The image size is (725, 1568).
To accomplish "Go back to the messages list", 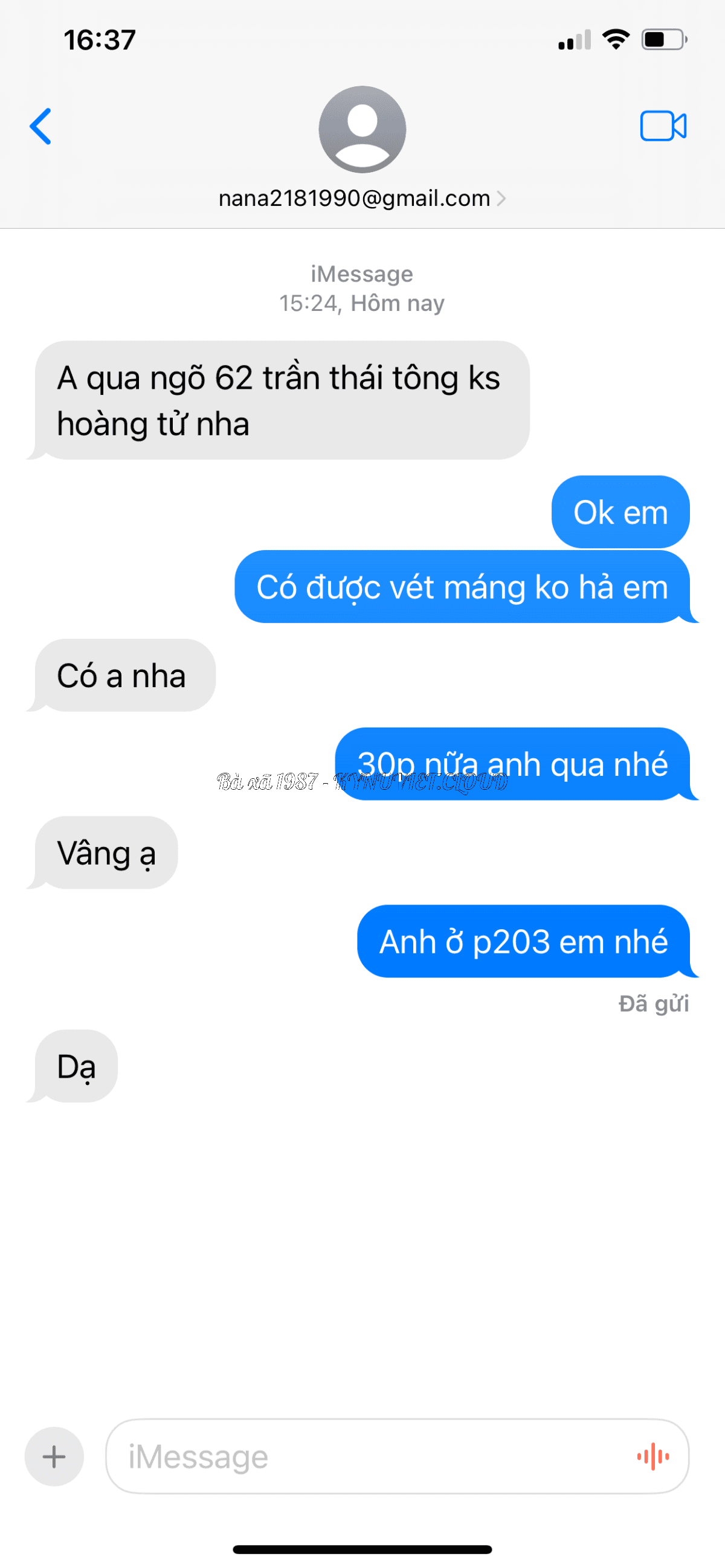I will point(41,127).
